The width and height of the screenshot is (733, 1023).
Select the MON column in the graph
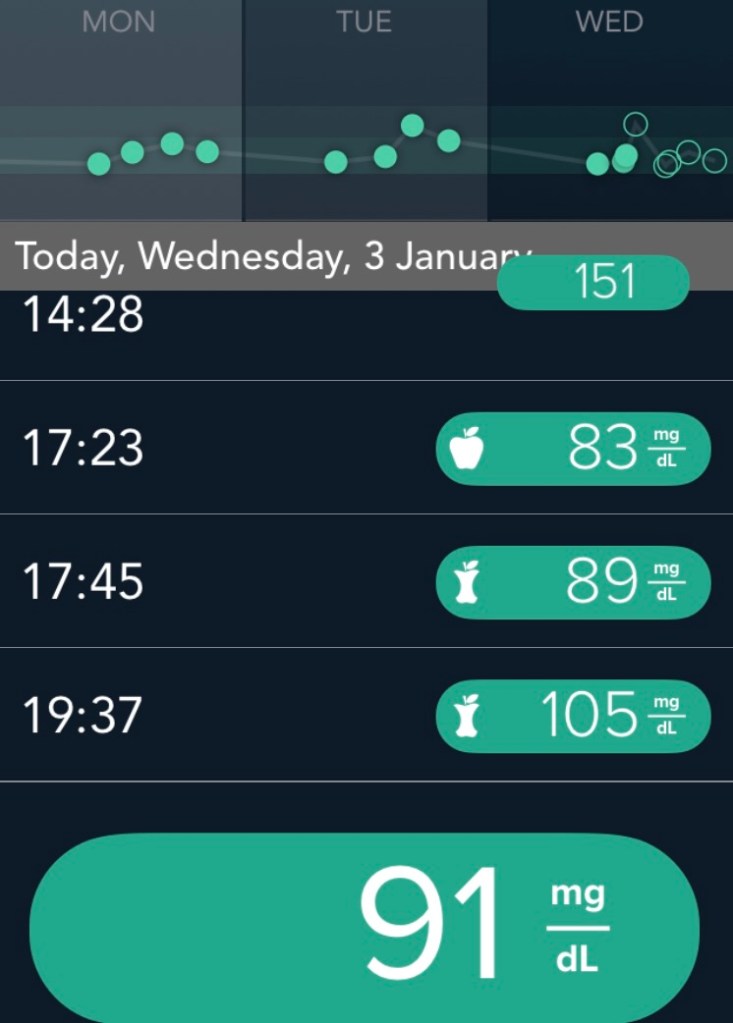click(x=121, y=110)
